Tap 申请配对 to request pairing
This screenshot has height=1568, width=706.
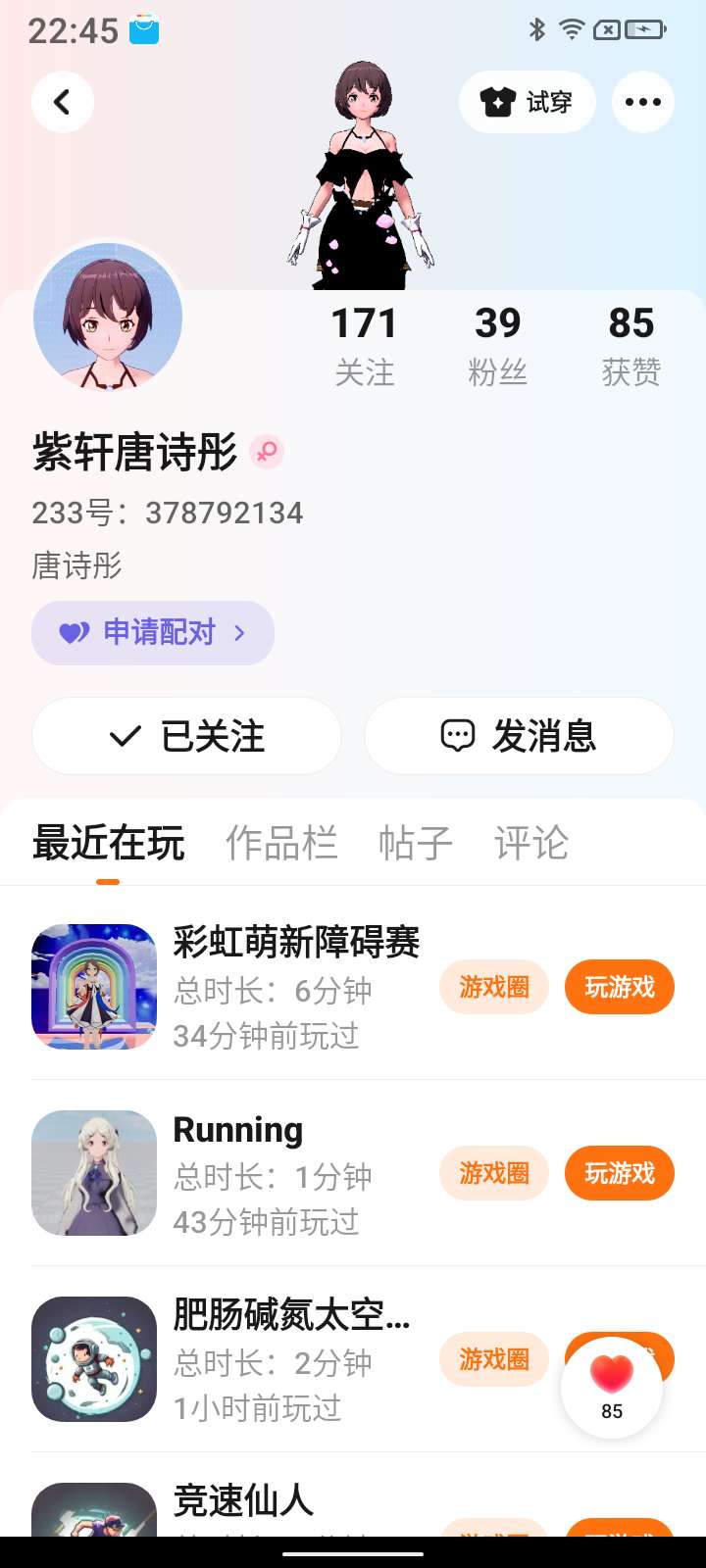point(153,633)
